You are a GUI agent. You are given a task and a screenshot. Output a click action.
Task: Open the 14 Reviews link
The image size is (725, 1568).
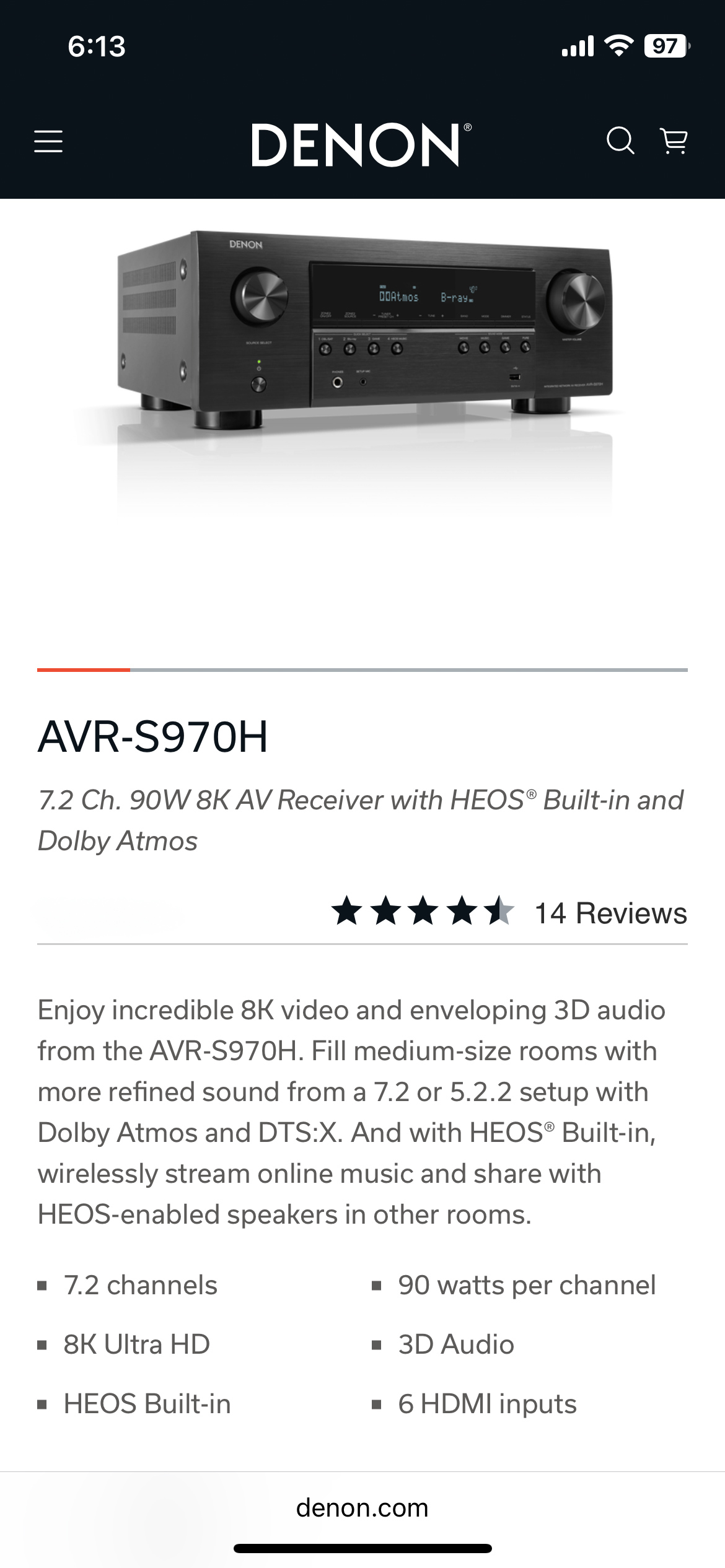[x=610, y=913]
